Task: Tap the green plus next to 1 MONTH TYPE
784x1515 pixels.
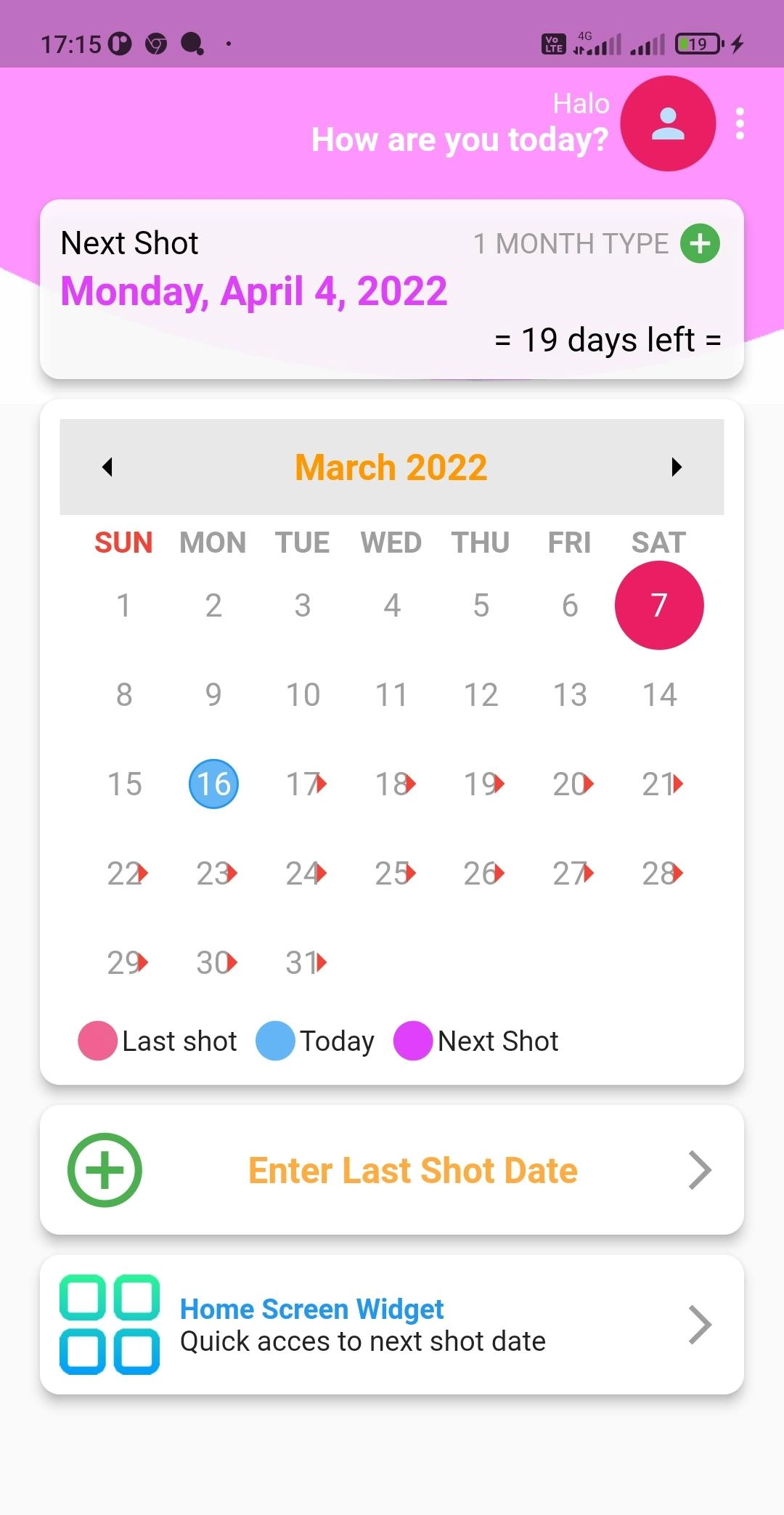Action: pos(700,243)
